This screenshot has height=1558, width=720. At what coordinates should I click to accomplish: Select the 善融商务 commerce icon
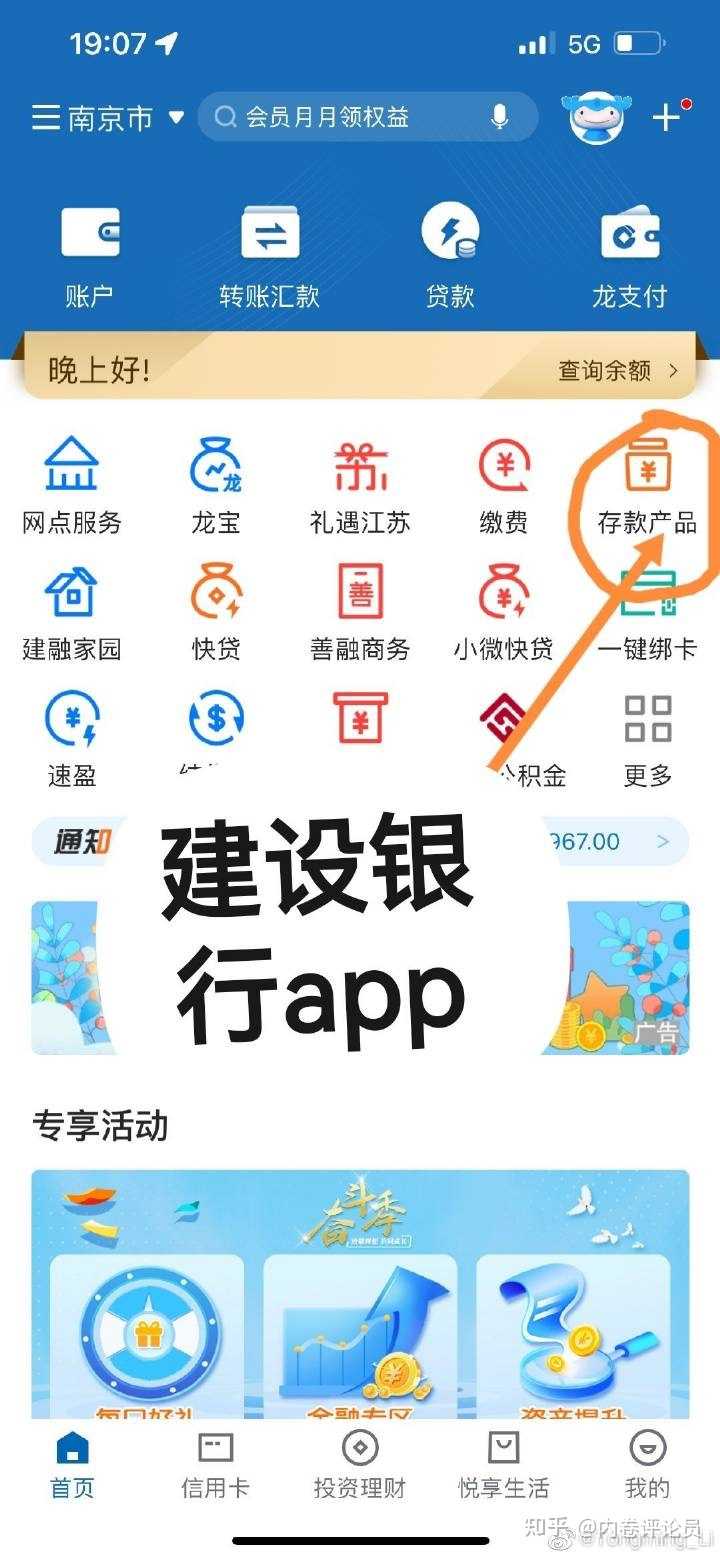359,608
